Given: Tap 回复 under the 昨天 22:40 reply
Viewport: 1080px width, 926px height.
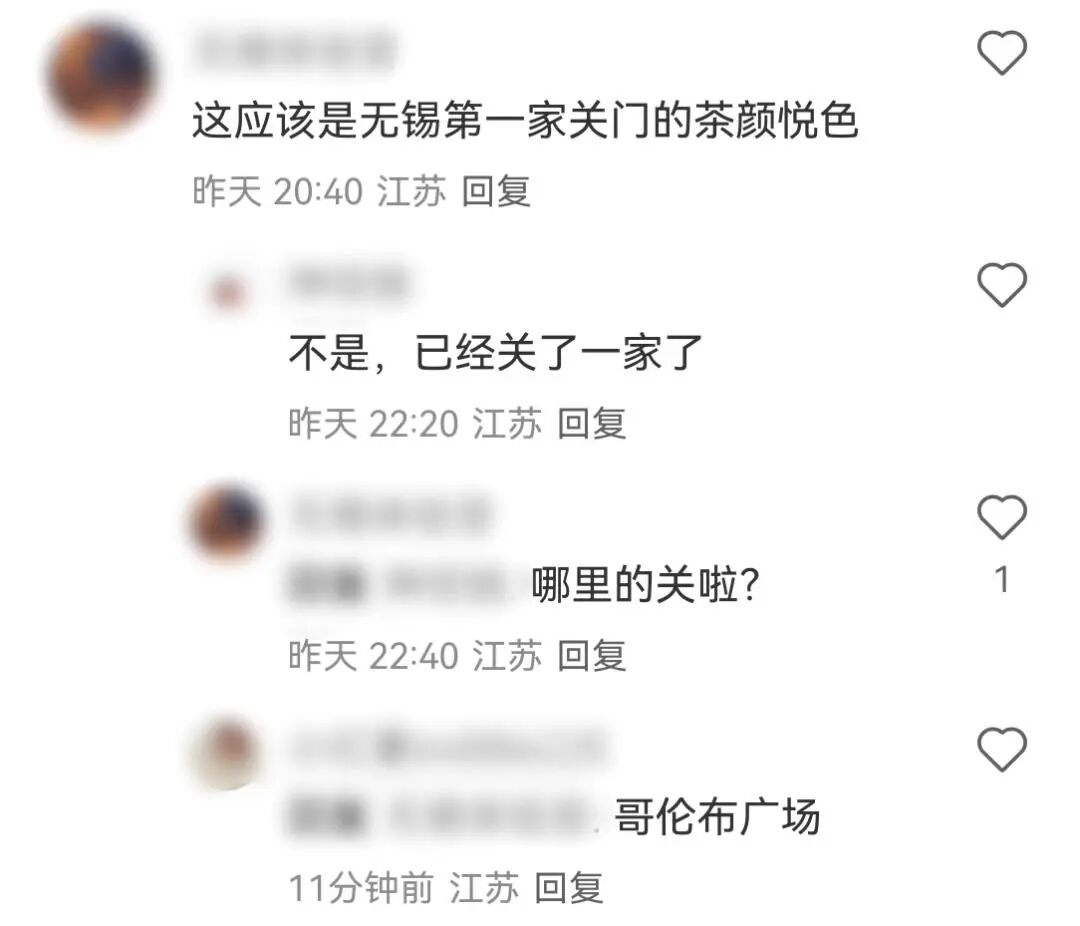Looking at the screenshot, I should (x=592, y=656).
